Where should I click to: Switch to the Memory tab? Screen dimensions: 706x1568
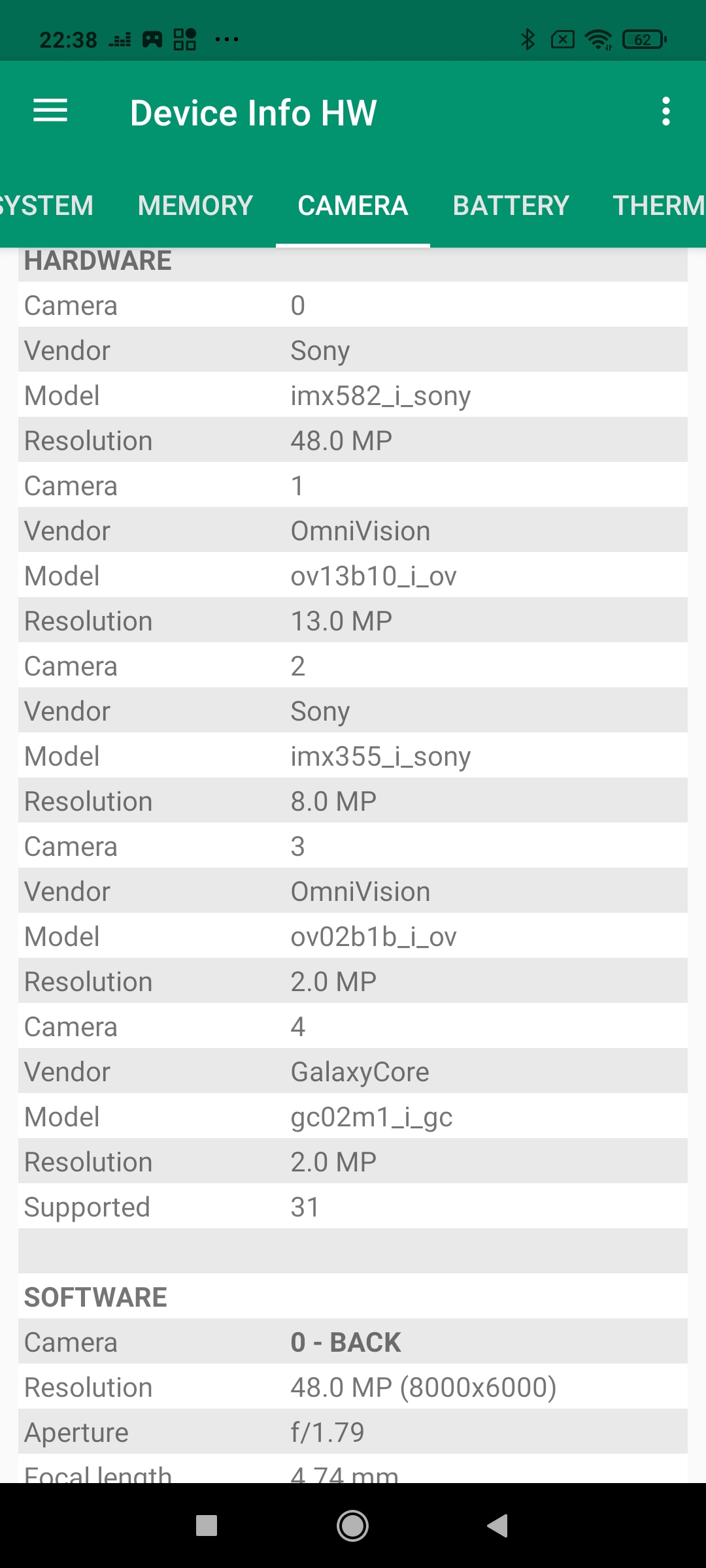[x=195, y=206]
